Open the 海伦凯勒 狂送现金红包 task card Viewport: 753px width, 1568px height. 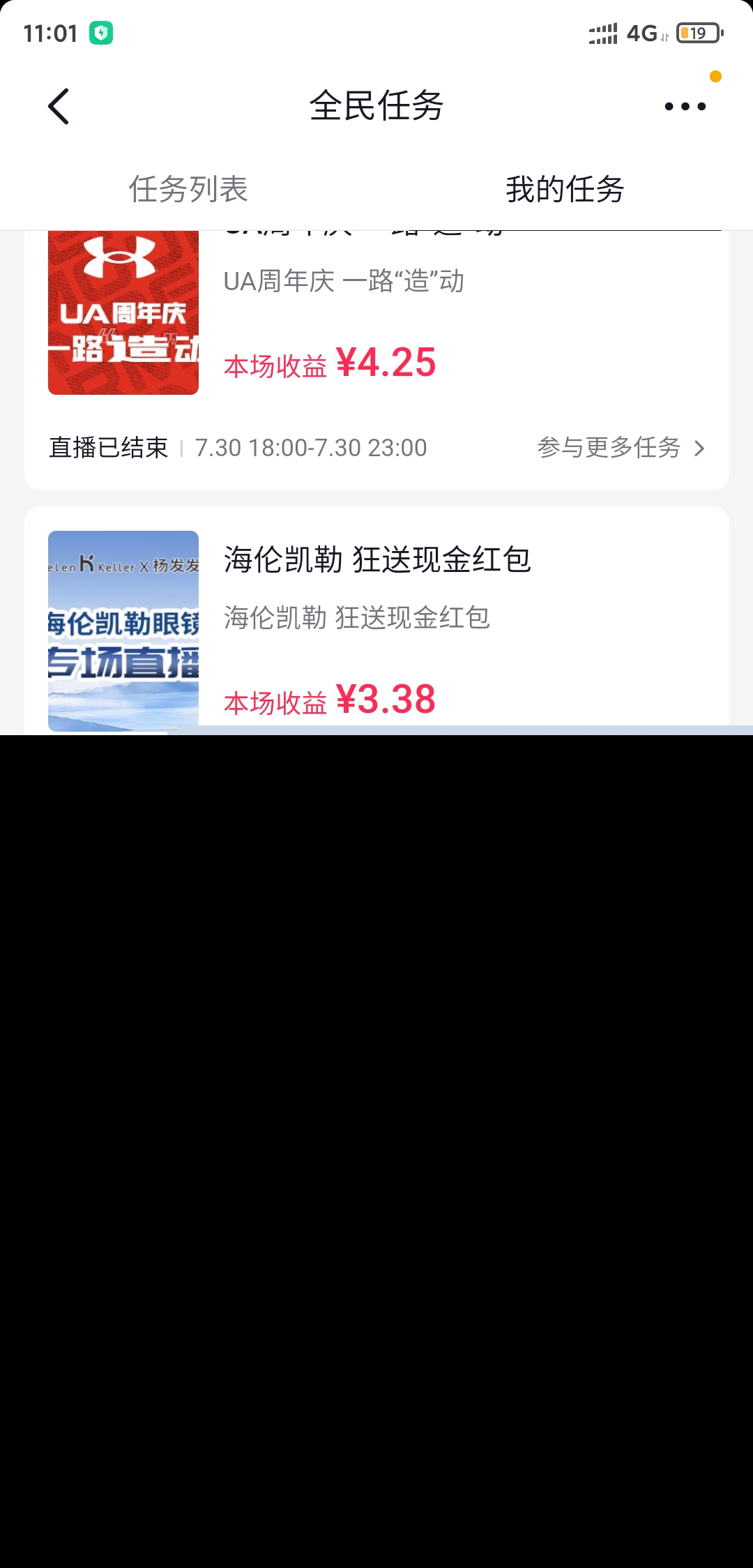click(x=376, y=621)
